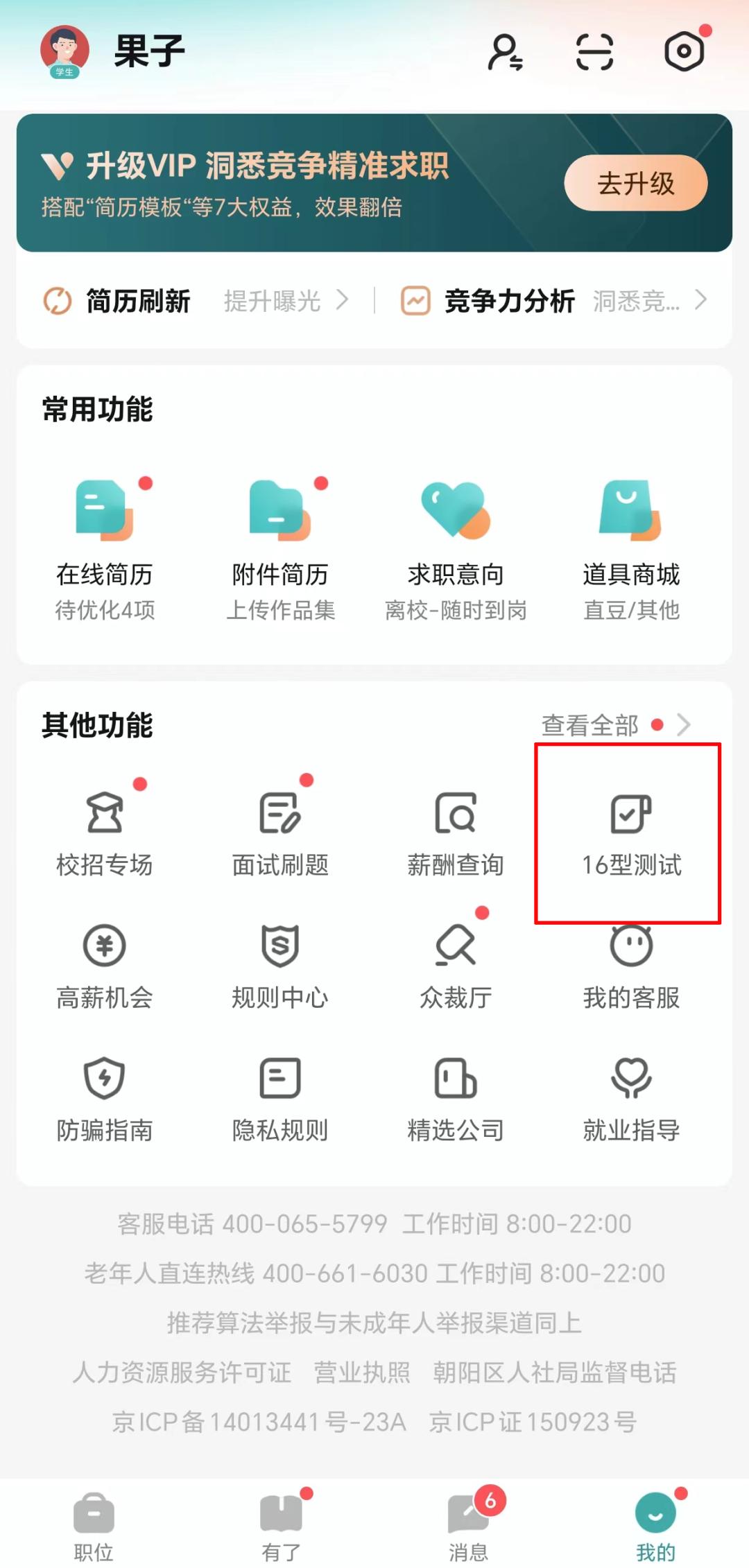Open the scan QR code icon

pyautogui.click(x=594, y=52)
